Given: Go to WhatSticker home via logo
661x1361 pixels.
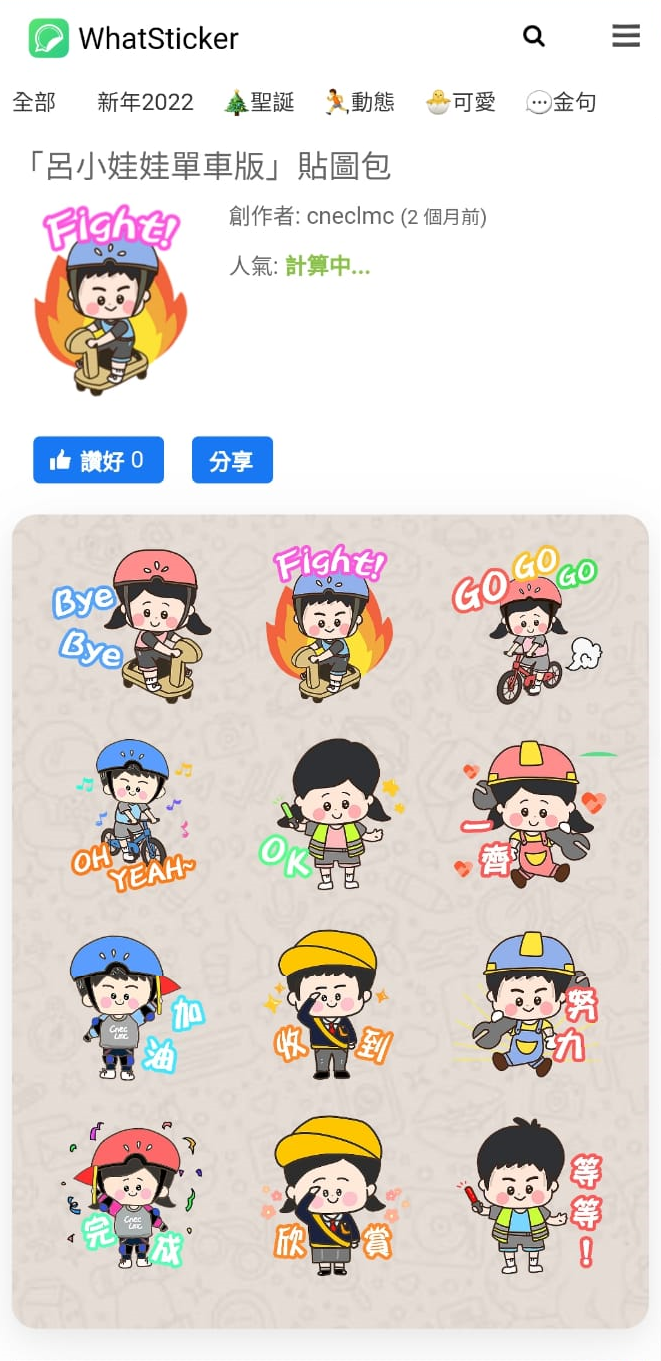Looking at the screenshot, I should pyautogui.click(x=134, y=38).
